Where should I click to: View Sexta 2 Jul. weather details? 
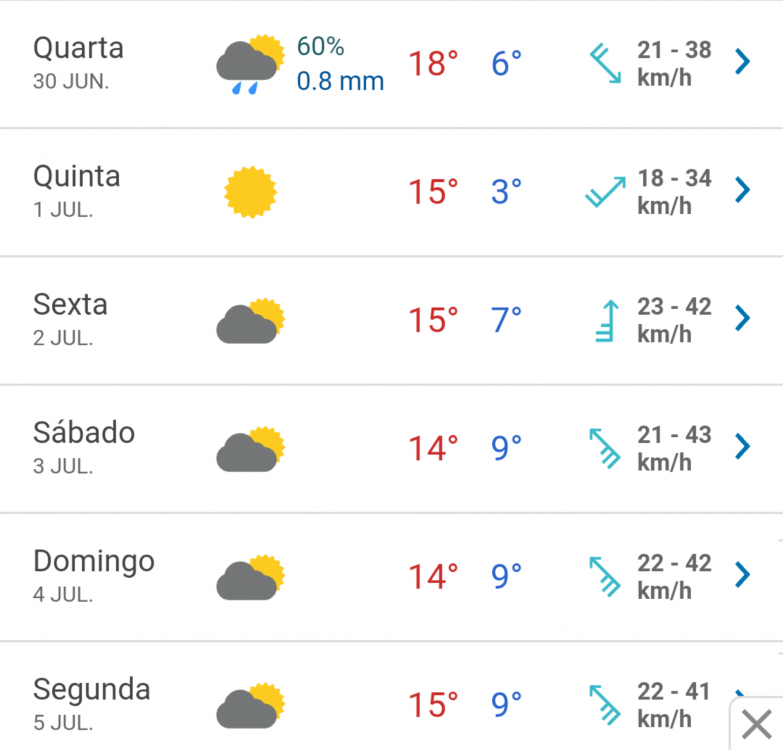coord(741,318)
